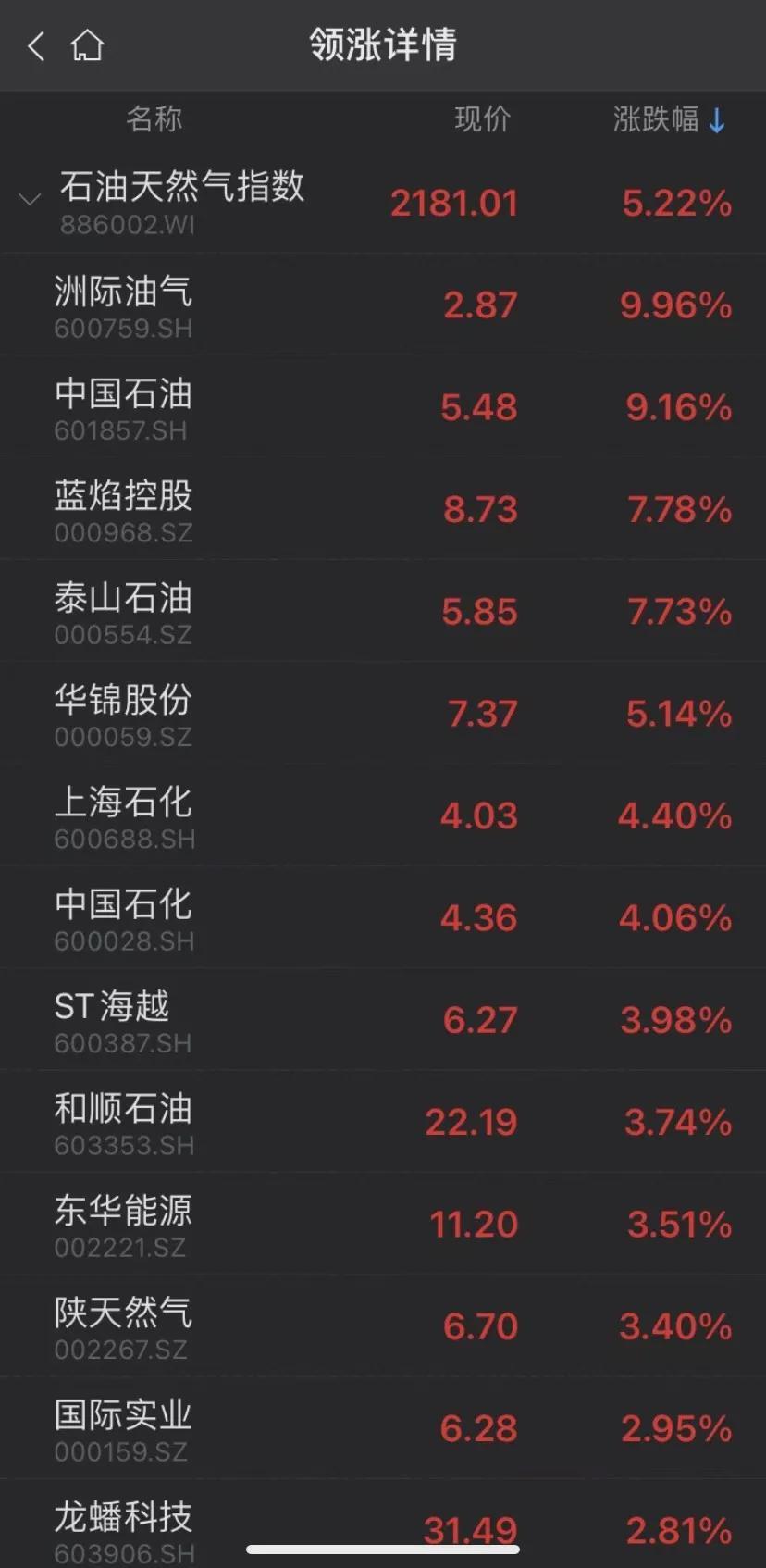Open 洲际油气 stock details

pyautogui.click(x=383, y=305)
